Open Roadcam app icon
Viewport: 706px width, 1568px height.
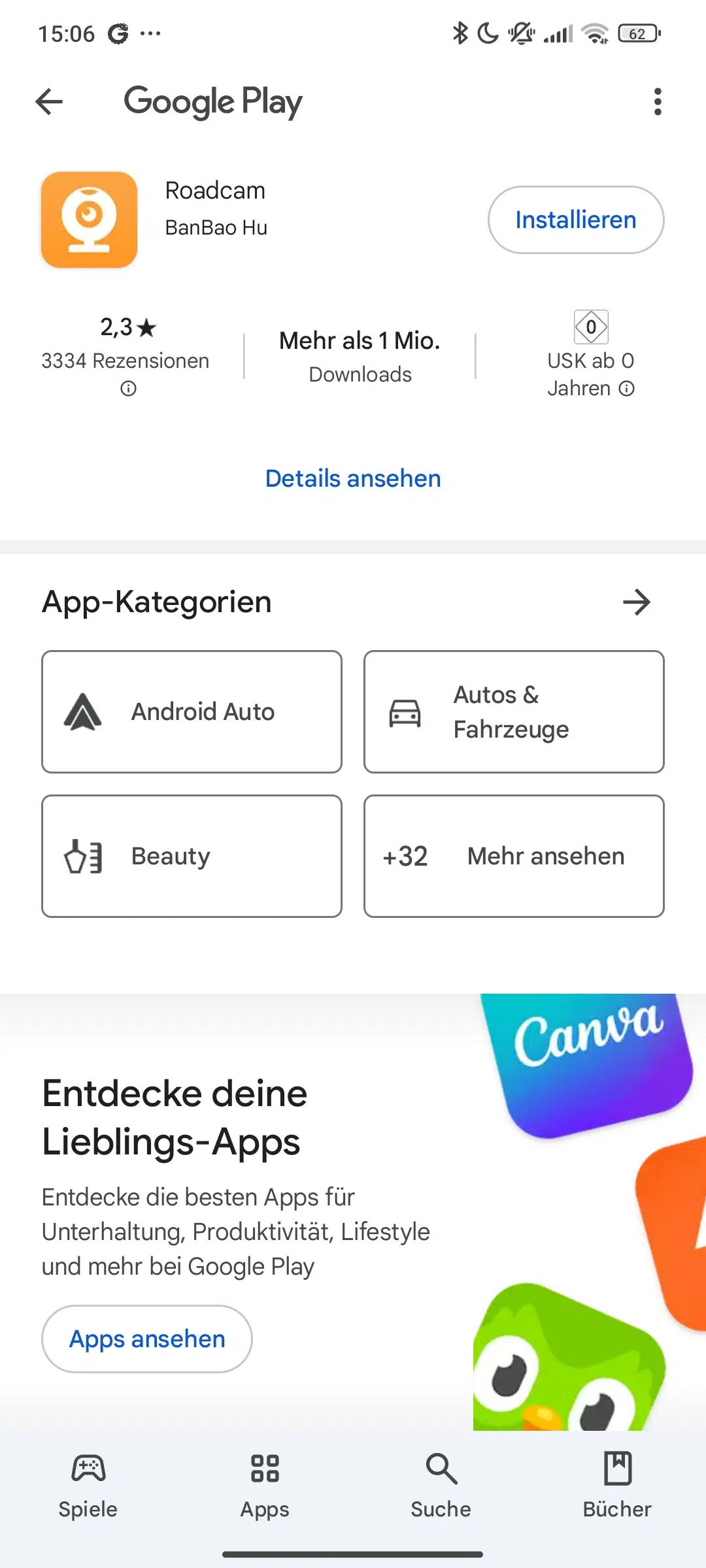[x=89, y=220]
